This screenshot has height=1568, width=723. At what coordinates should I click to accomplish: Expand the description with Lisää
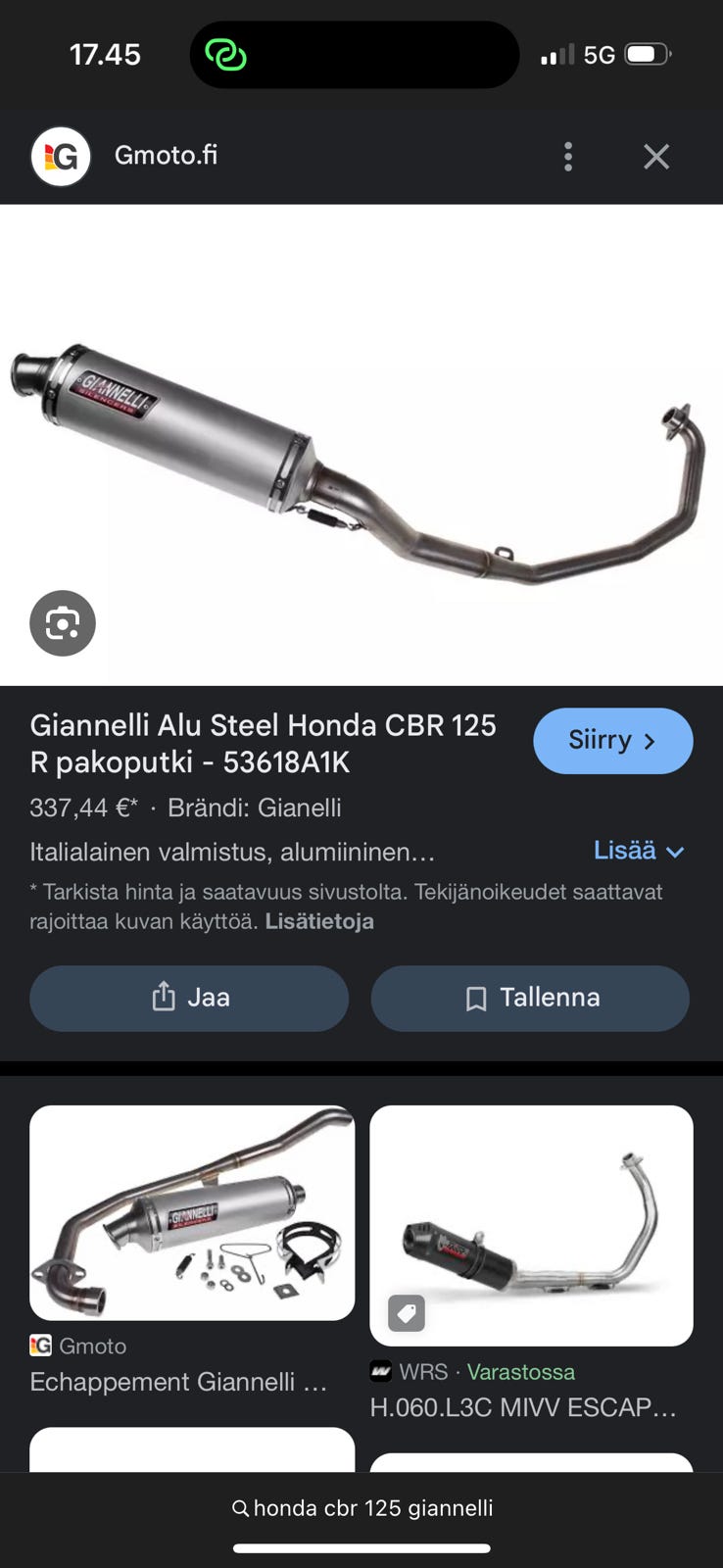click(x=639, y=851)
